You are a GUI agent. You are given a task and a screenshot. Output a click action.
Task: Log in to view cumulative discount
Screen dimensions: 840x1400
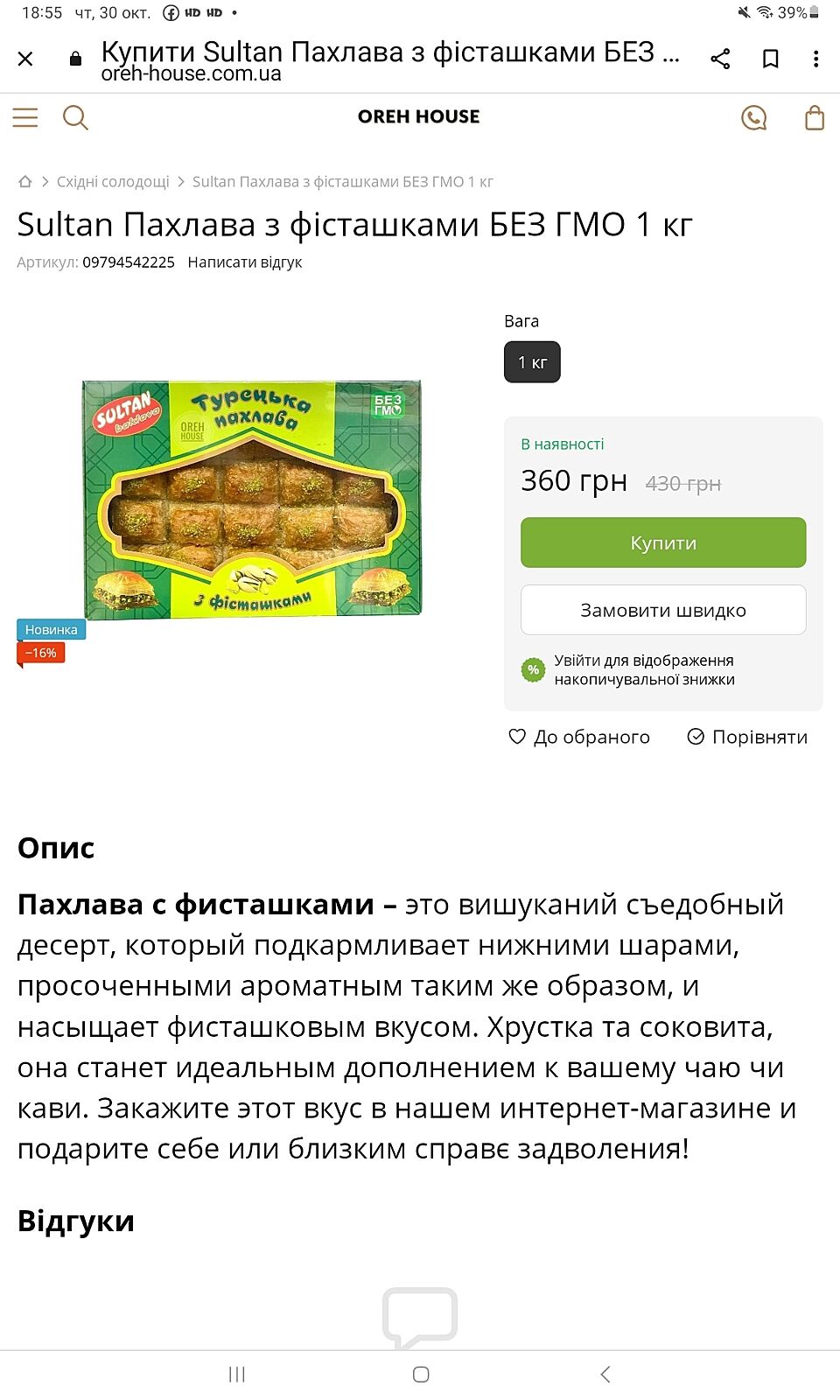click(643, 670)
